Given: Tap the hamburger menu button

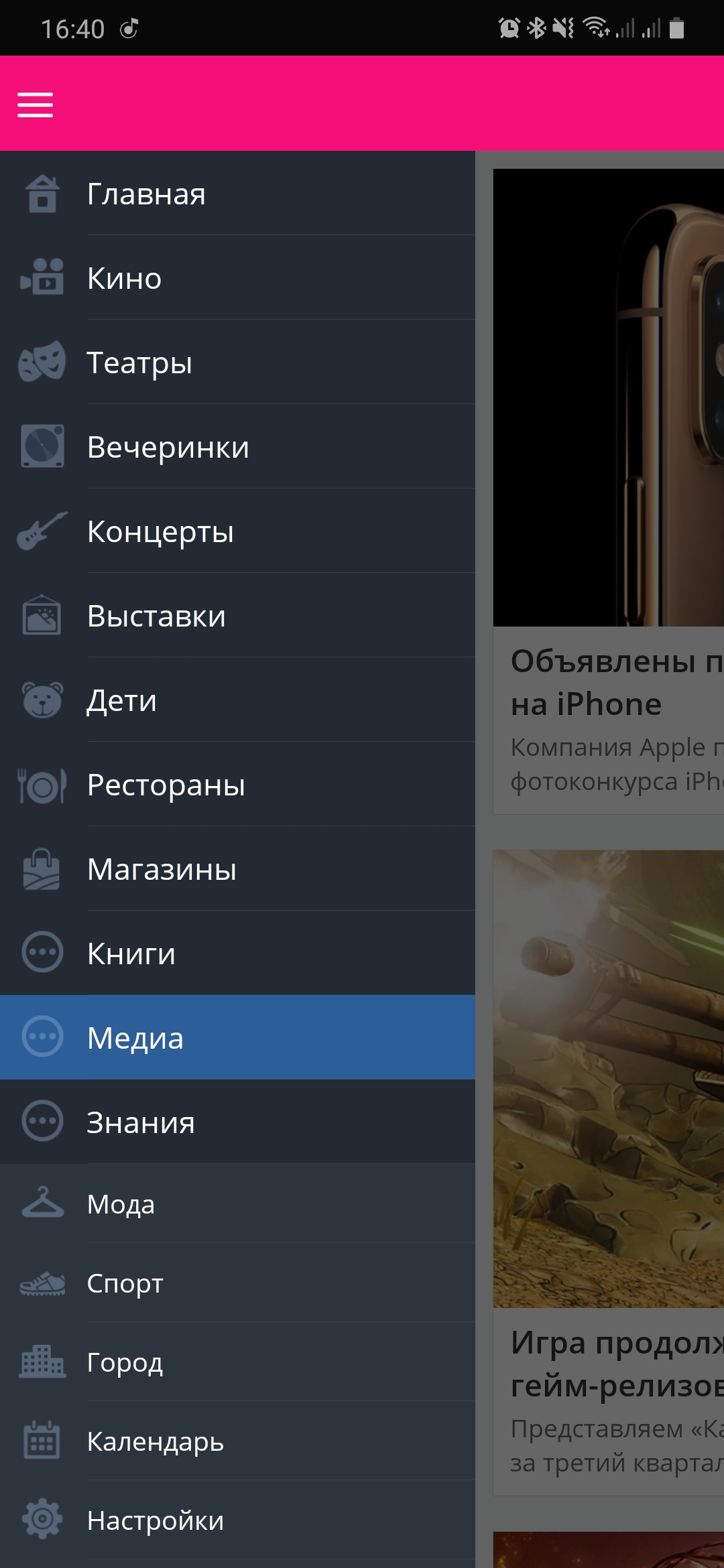Looking at the screenshot, I should 35,105.
